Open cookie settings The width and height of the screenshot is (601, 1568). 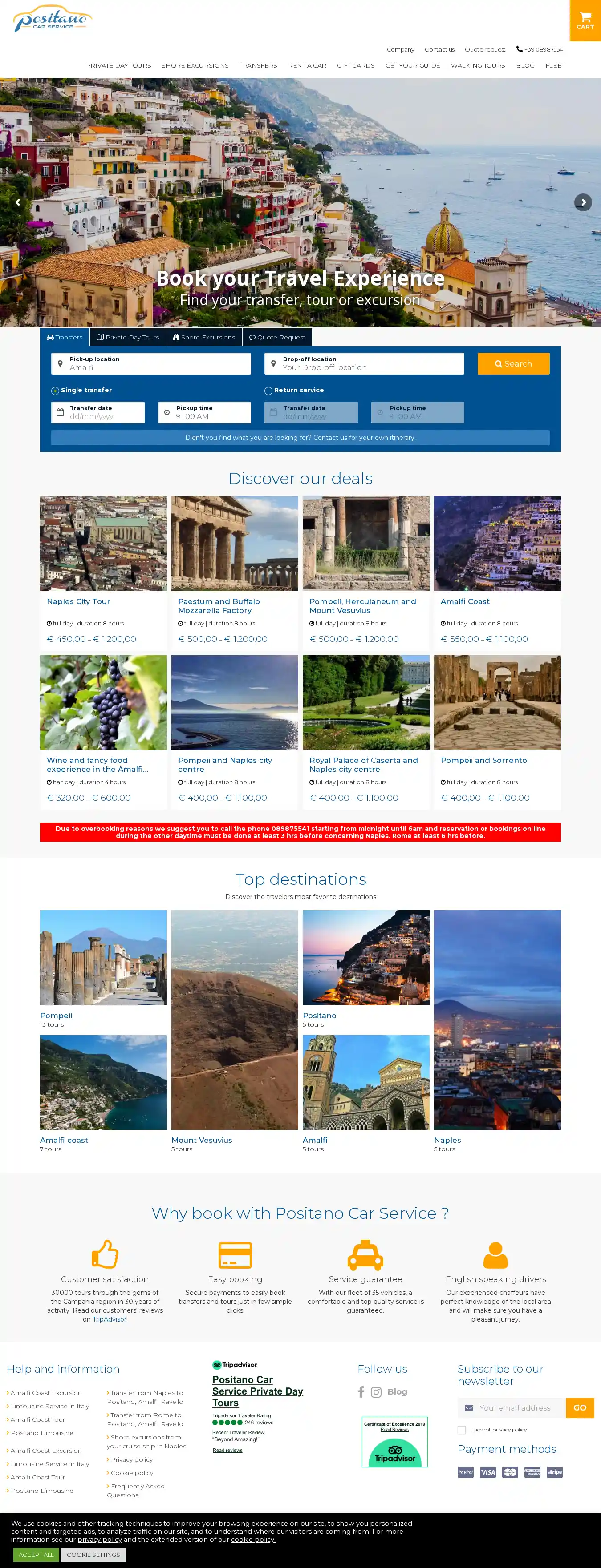(x=93, y=1555)
